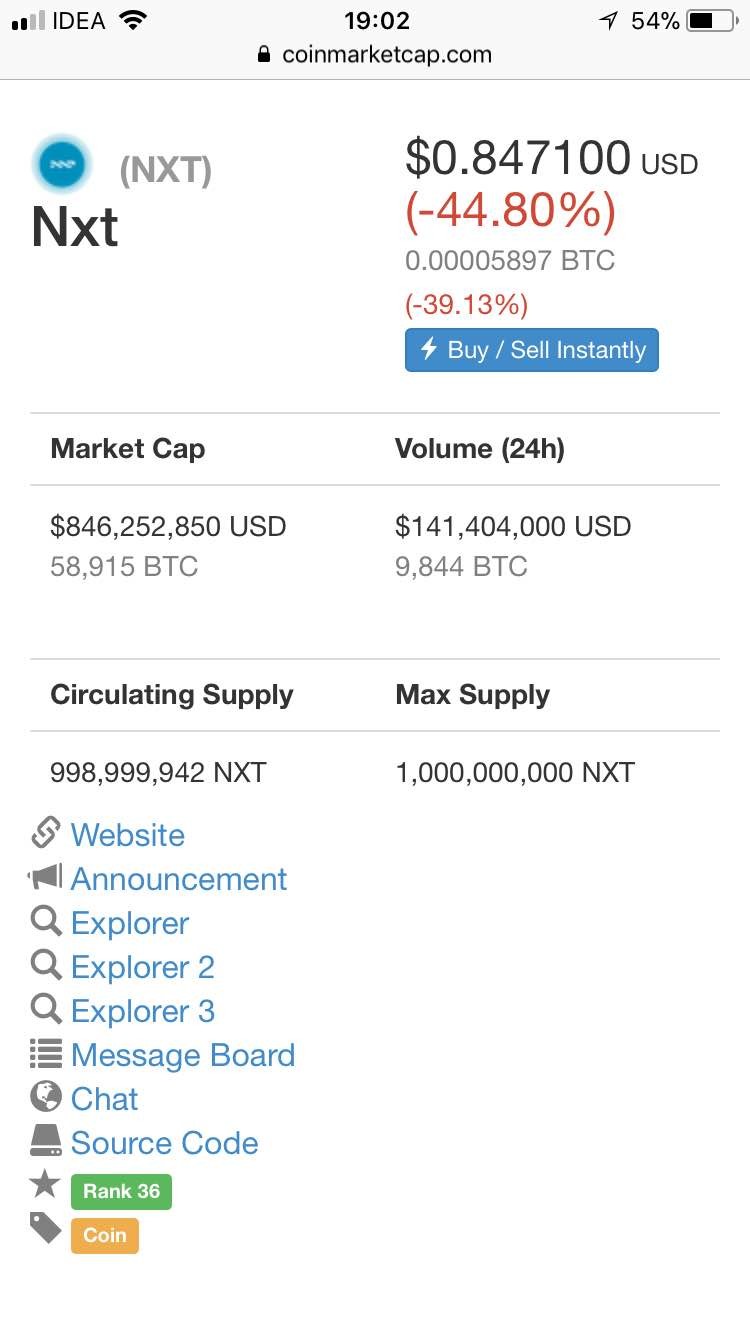Image resolution: width=750 pixels, height=1334 pixels.
Task: Click the Source Code computer icon
Action: click(45, 1140)
